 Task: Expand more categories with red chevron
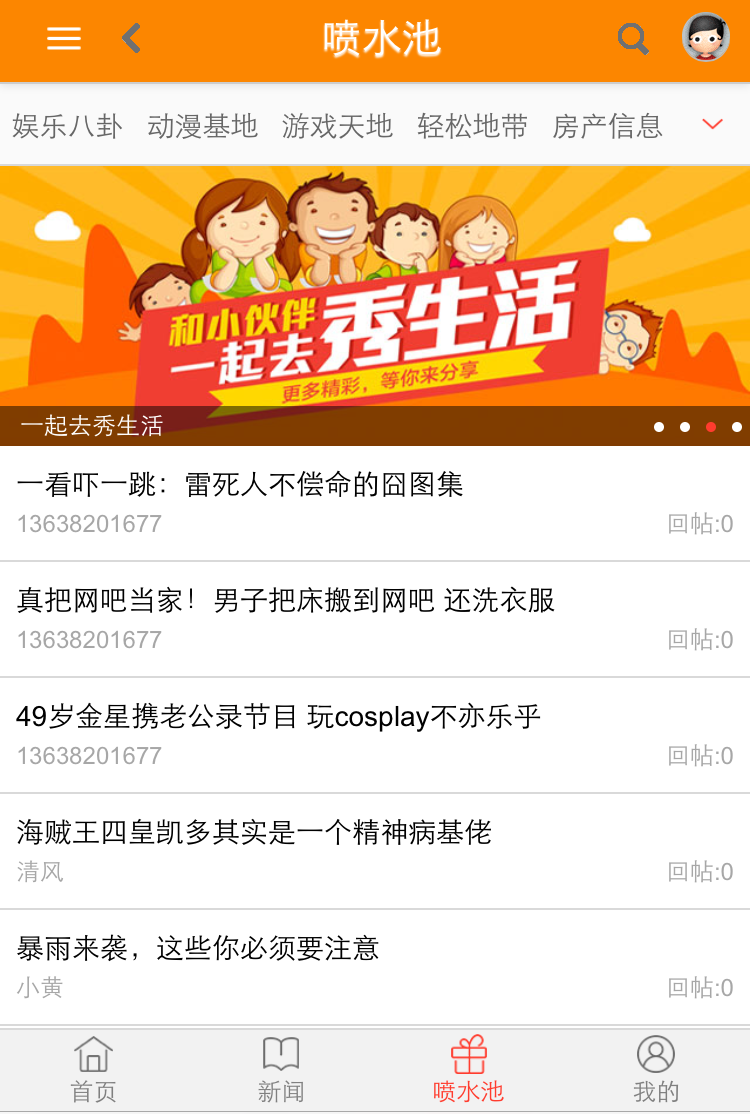click(x=711, y=124)
